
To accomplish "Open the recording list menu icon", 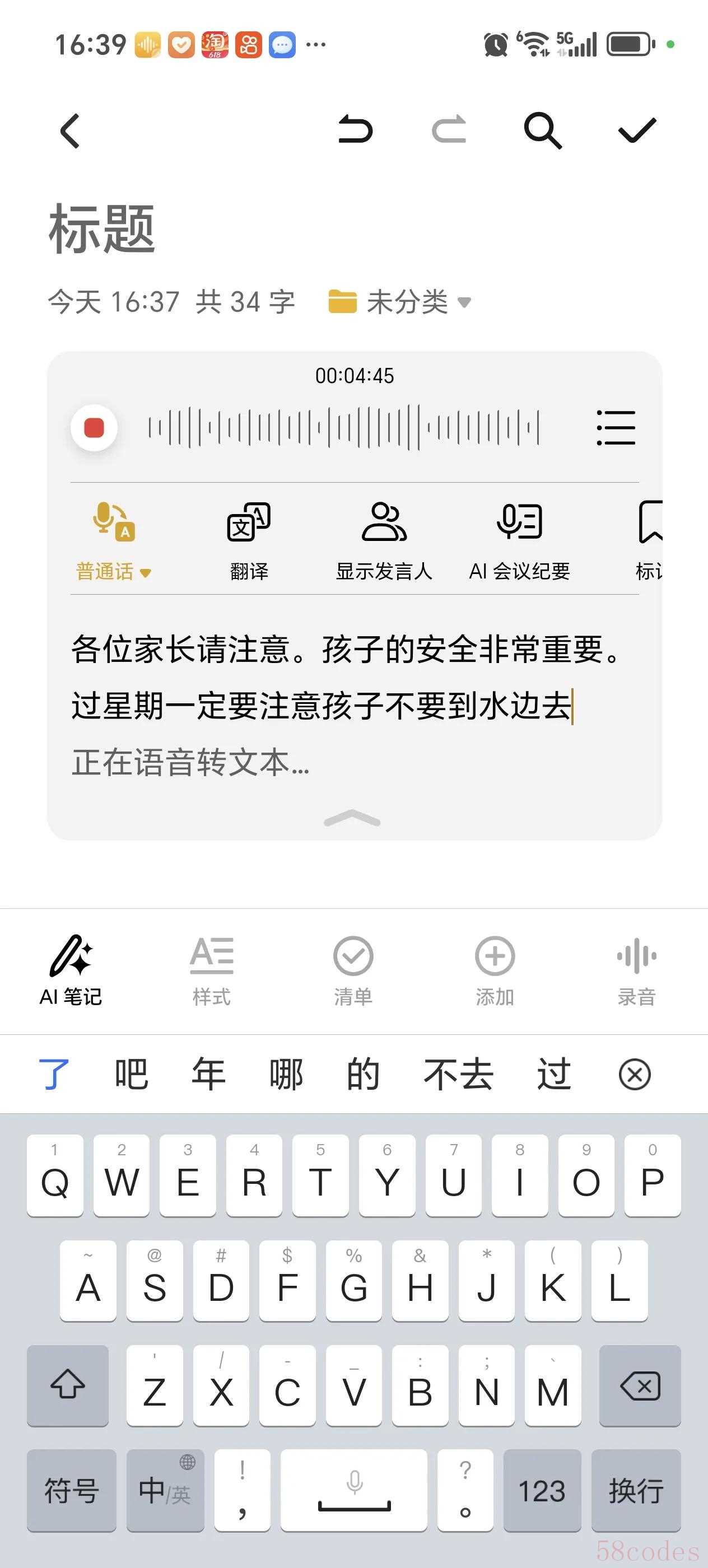I will pyautogui.click(x=616, y=427).
